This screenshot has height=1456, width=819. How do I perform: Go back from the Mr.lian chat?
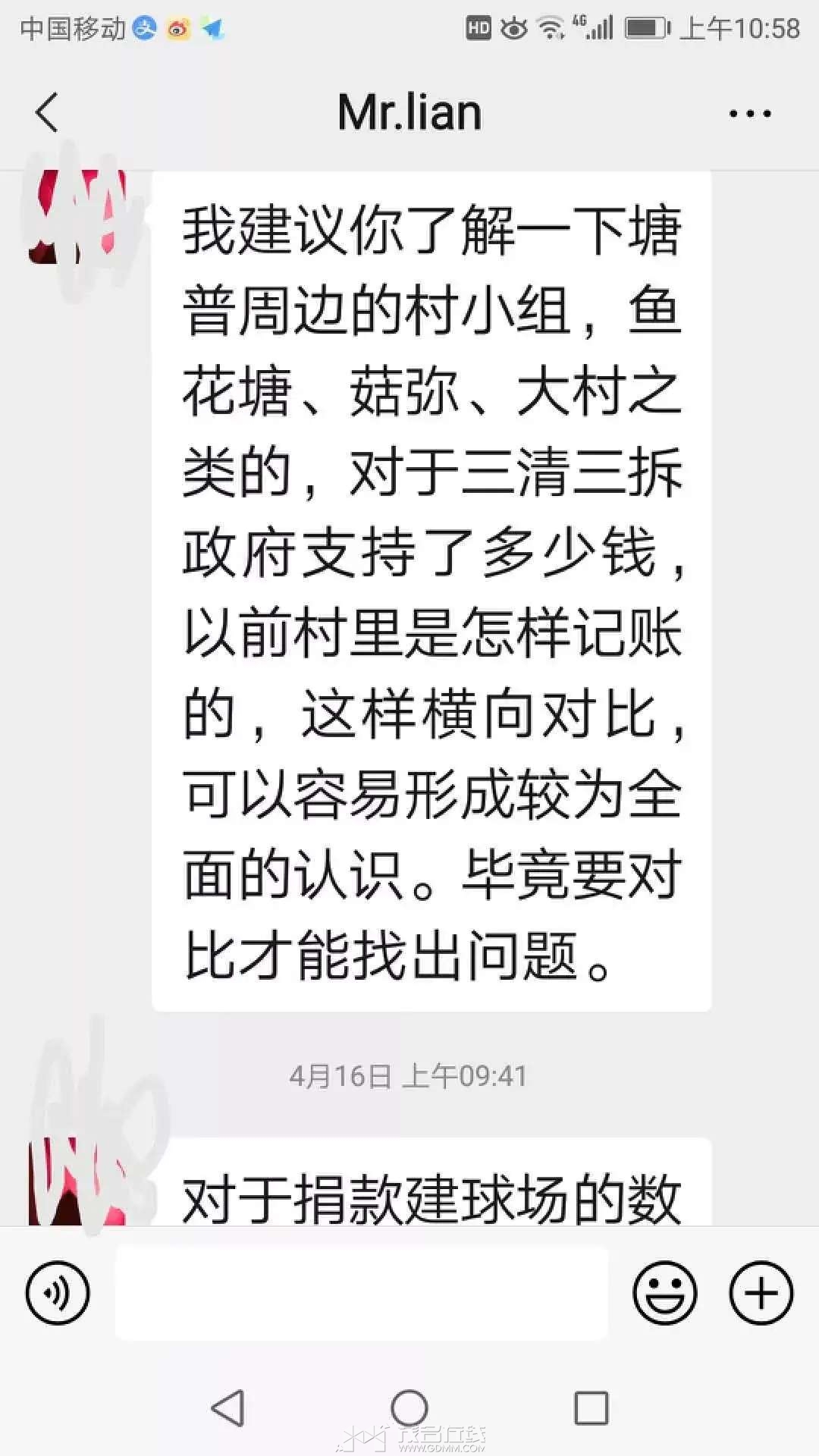pos(47,113)
